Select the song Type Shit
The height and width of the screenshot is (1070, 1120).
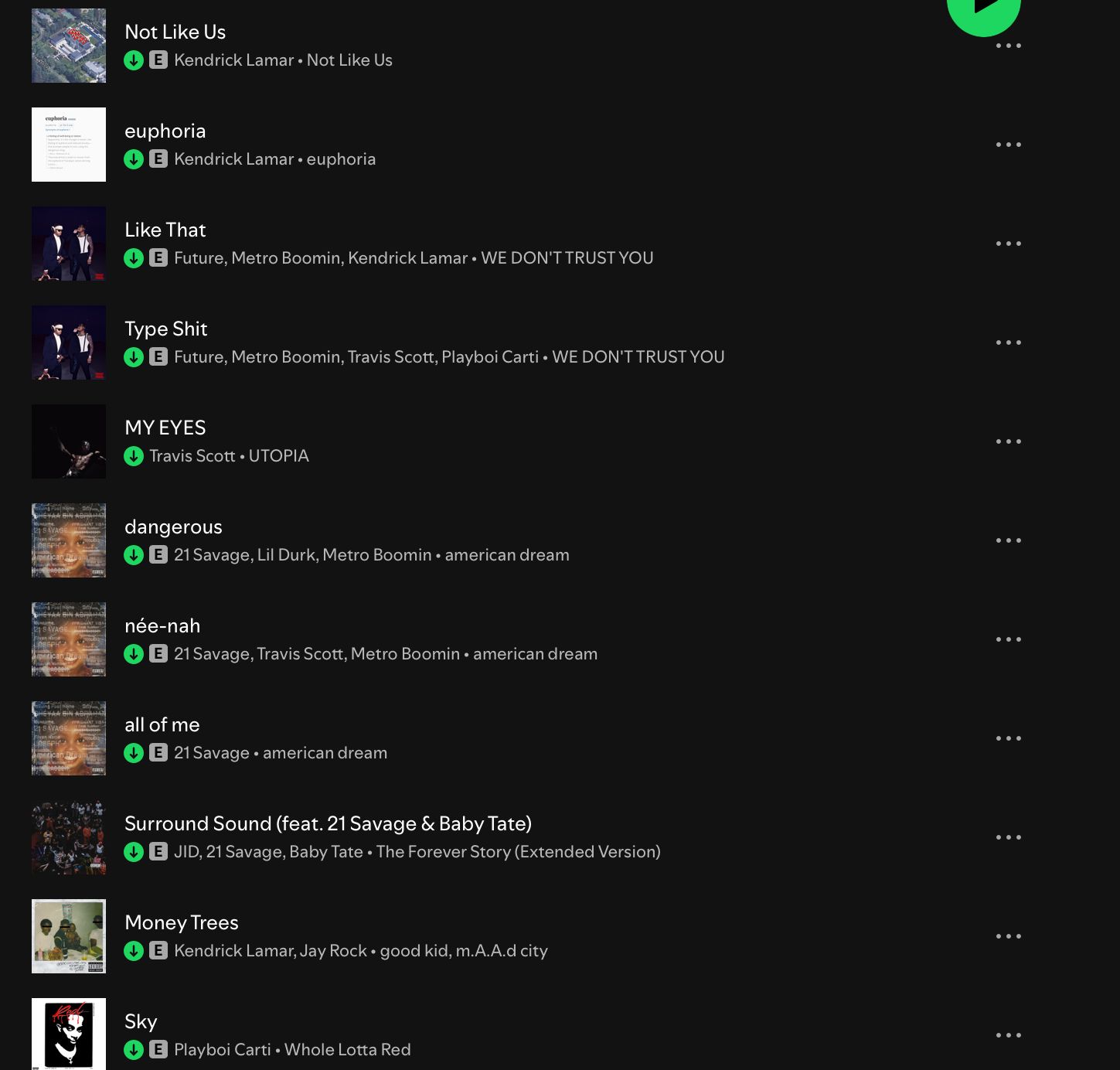click(x=166, y=329)
